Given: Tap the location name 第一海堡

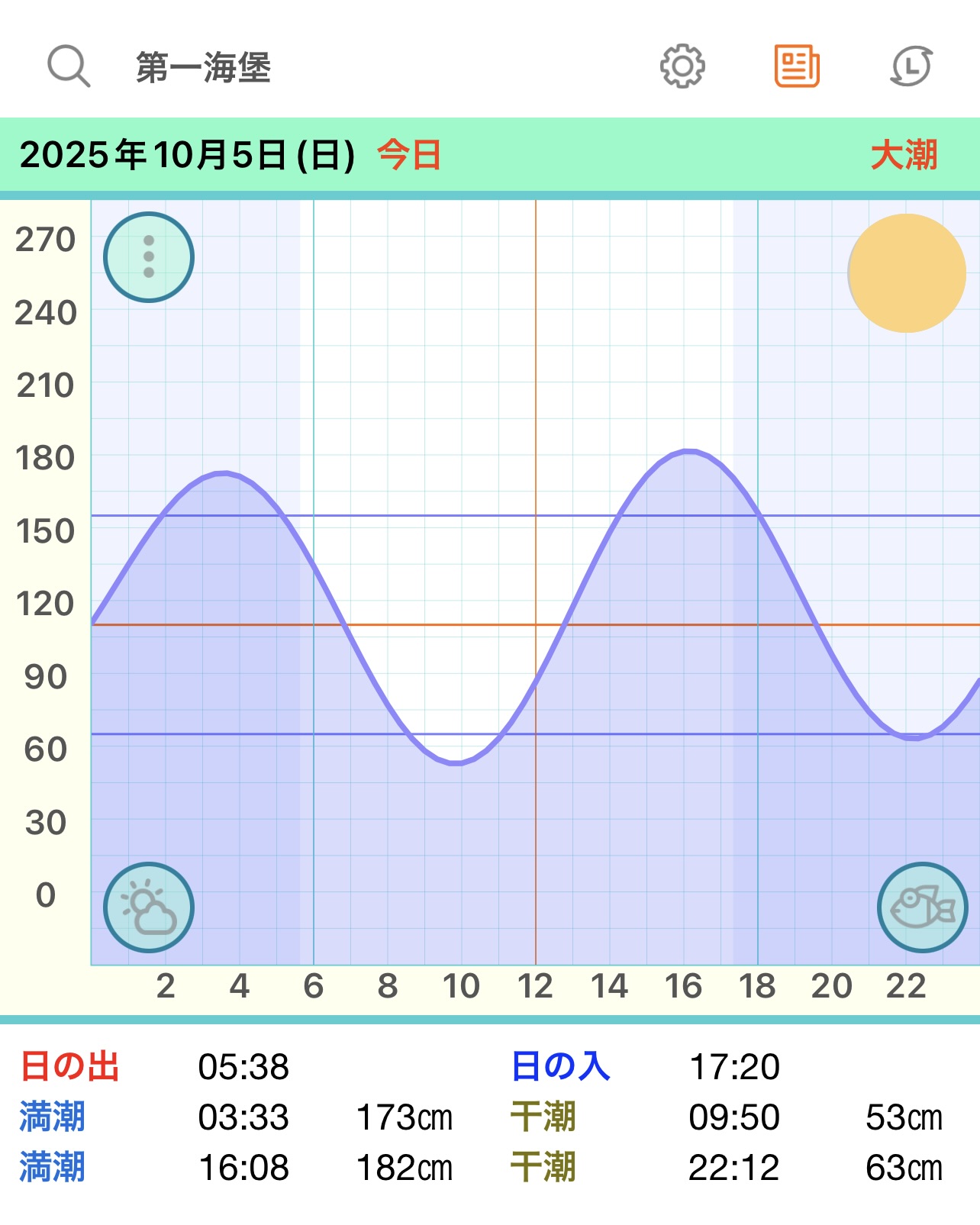Looking at the screenshot, I should tap(203, 68).
